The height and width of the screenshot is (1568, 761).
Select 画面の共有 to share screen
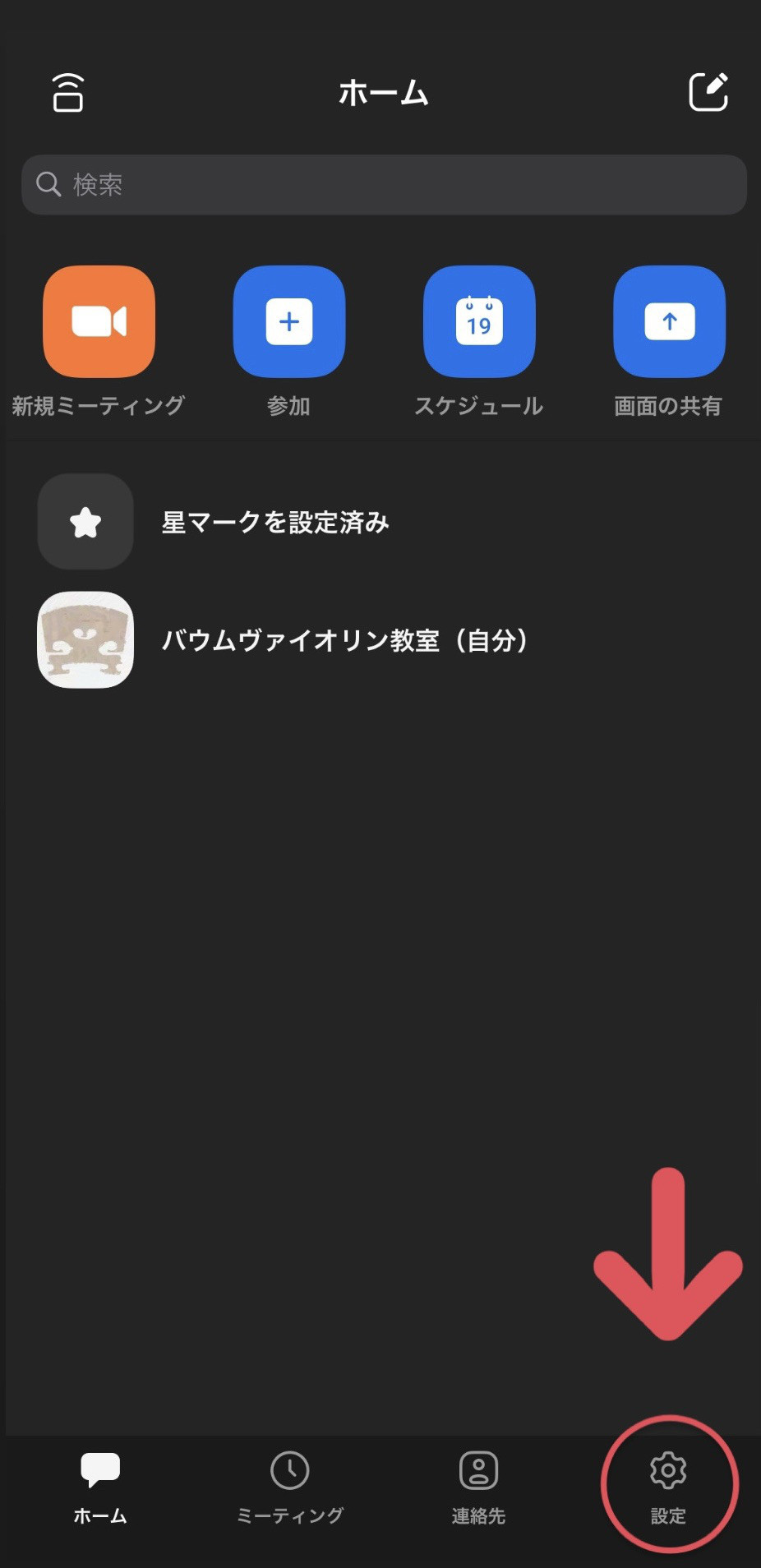tap(669, 322)
